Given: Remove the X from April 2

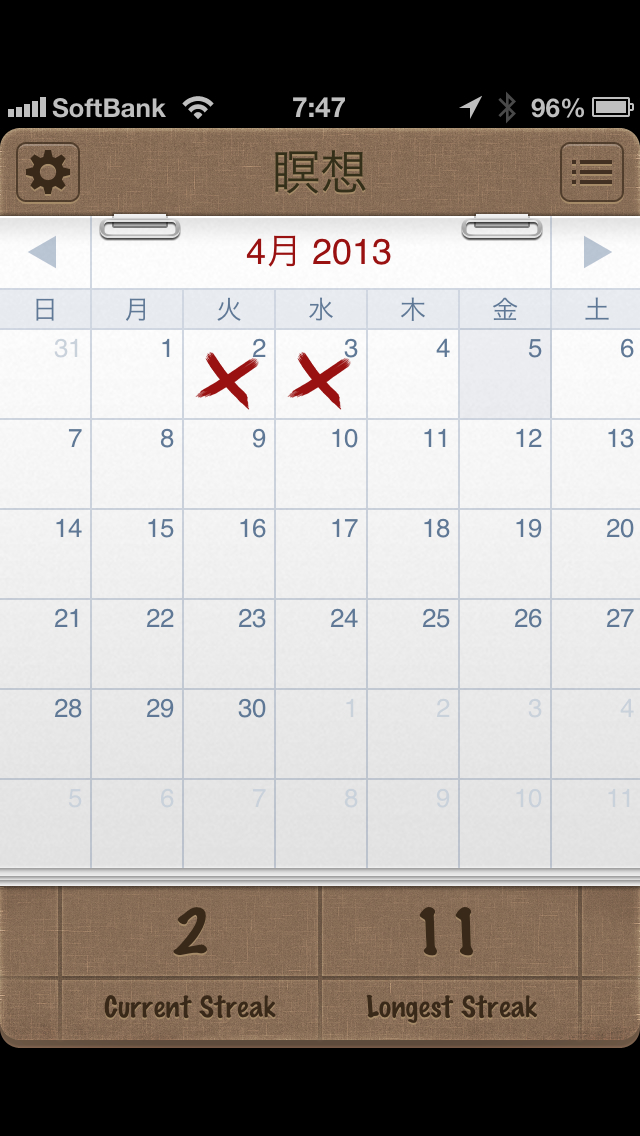Looking at the screenshot, I should click(229, 374).
